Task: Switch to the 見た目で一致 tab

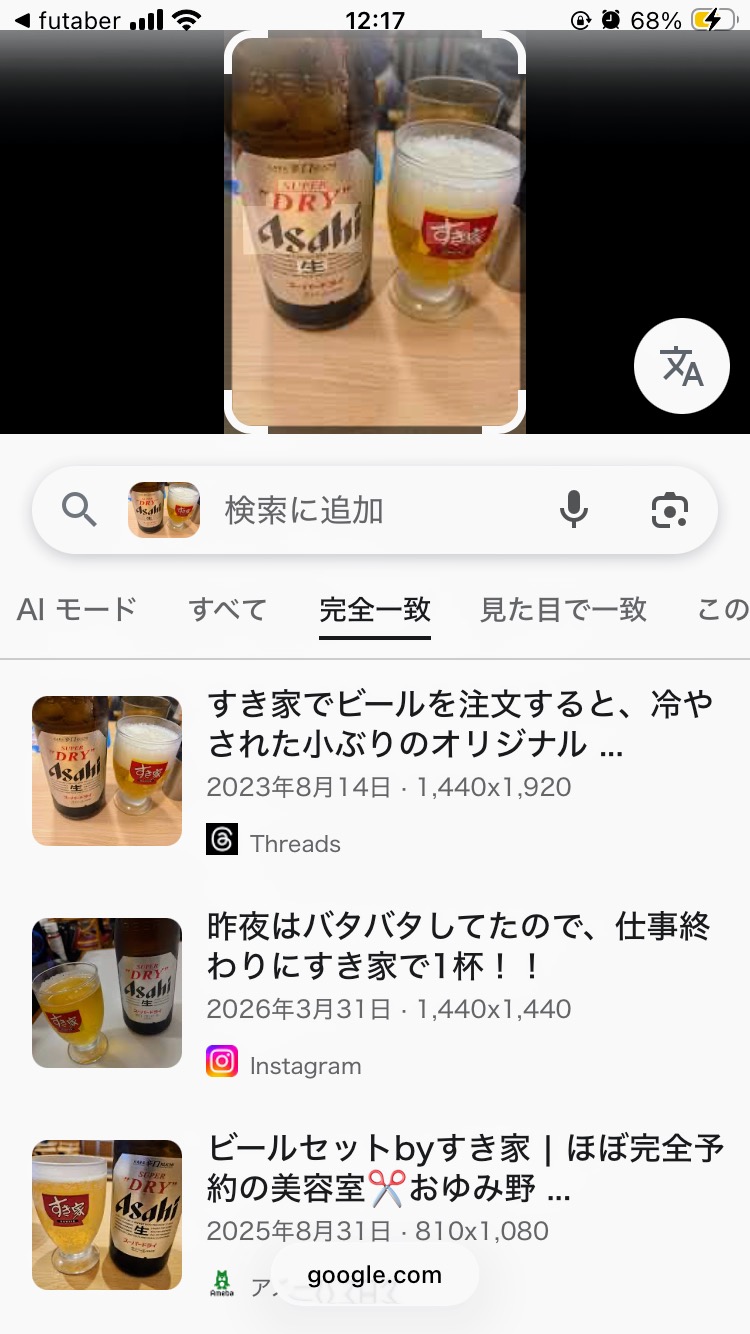Action: (563, 609)
